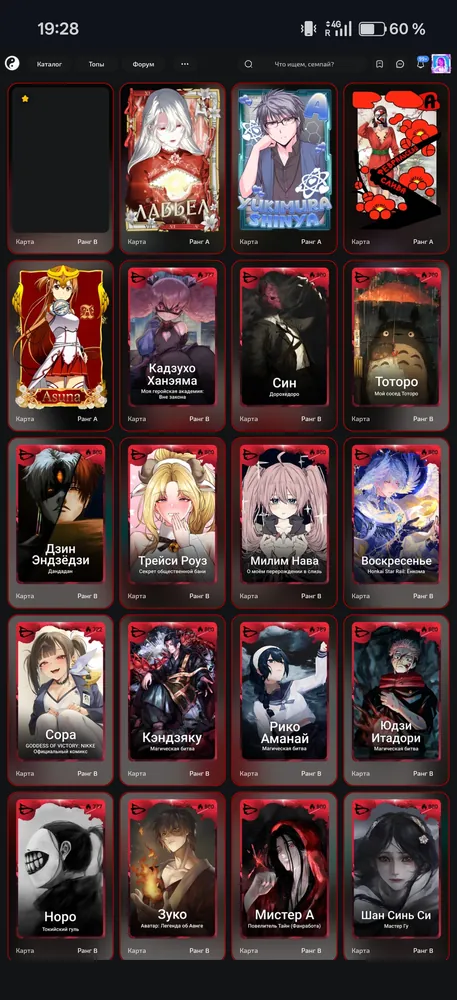
Task: Expand the three-dot more menu
Action: tap(185, 64)
